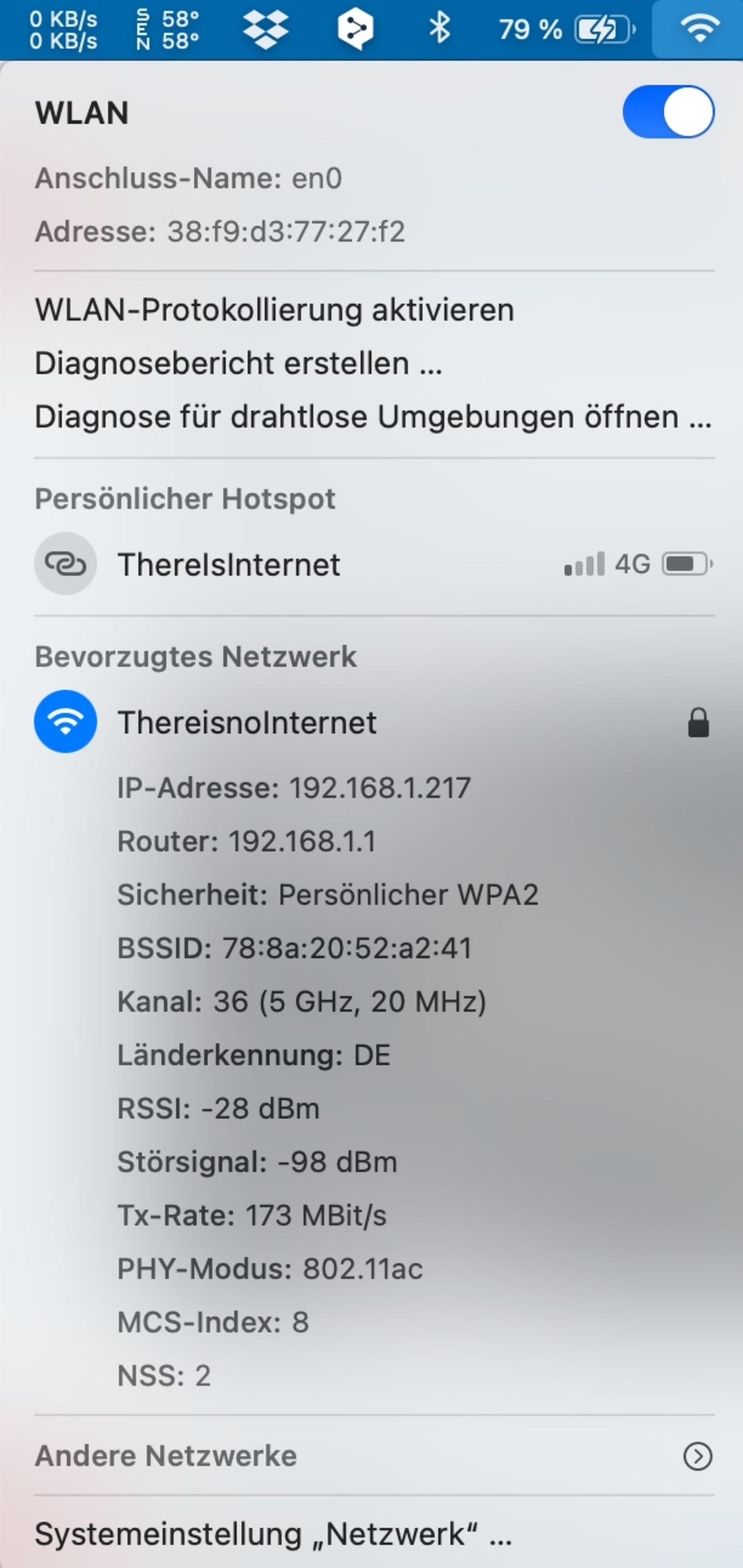This screenshot has height=1568, width=743.
Task: Click the Wi-Fi icon in the menu bar
Action: tap(699, 28)
